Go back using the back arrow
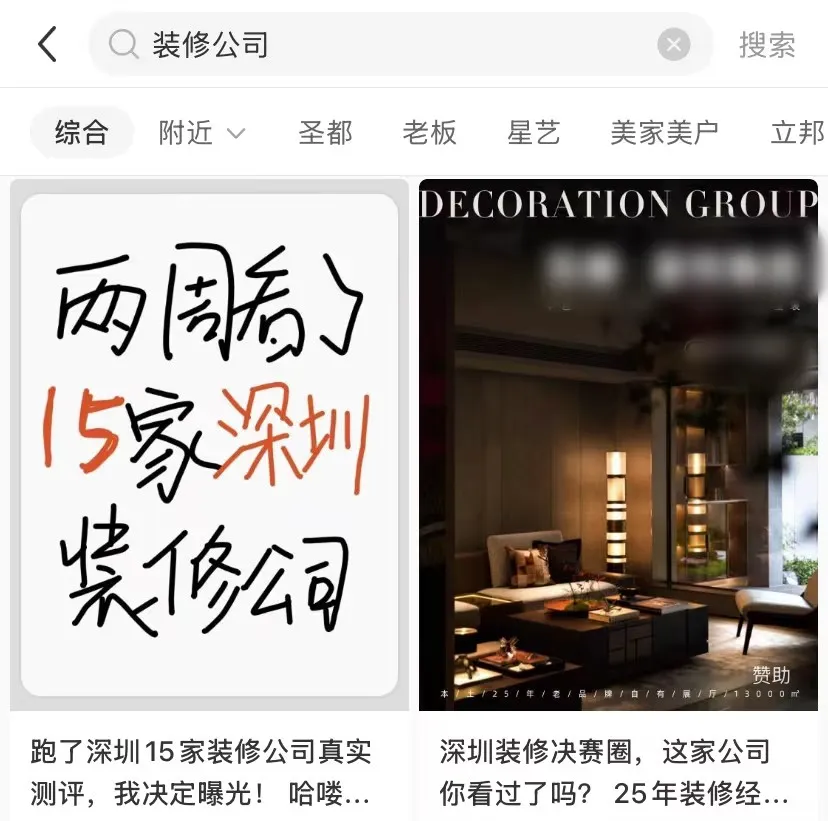828x821 pixels. click(x=47, y=44)
